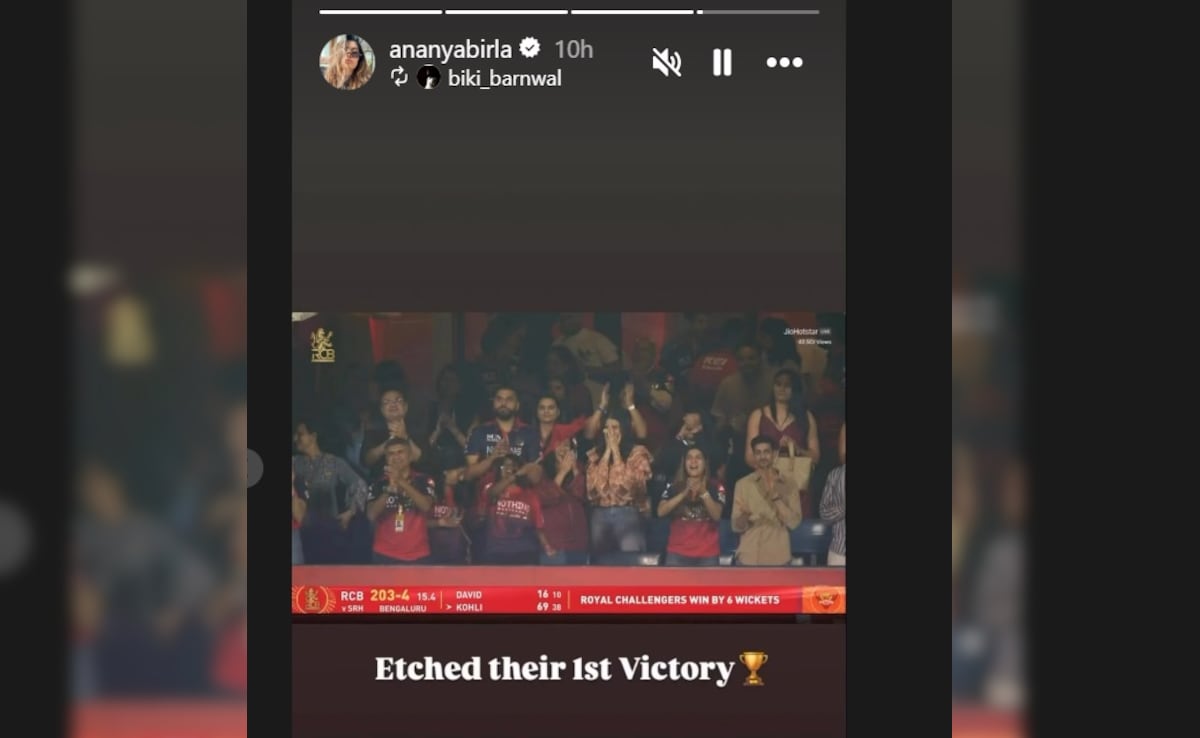The height and width of the screenshot is (738, 1200).
Task: Unmute the story audio
Action: point(666,62)
